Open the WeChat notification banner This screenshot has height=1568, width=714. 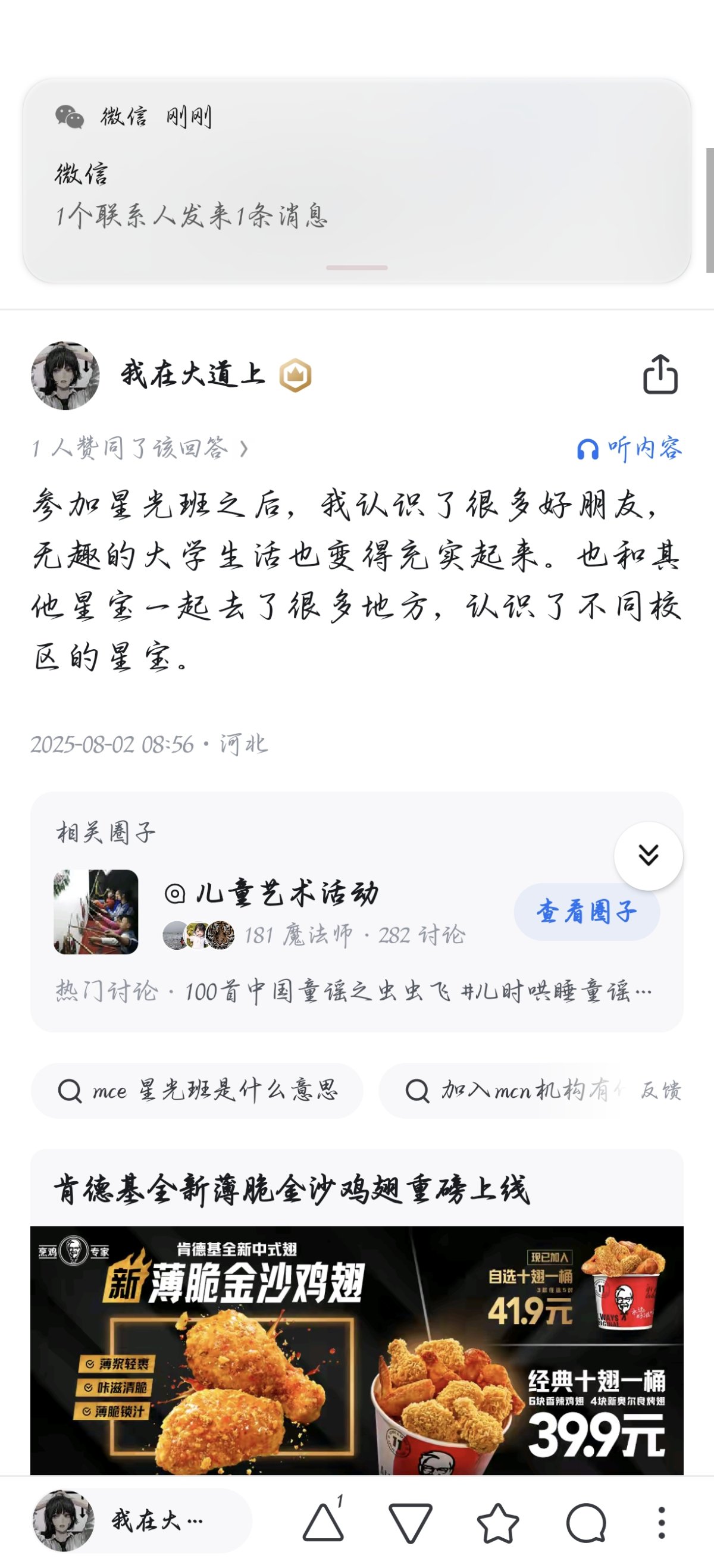click(356, 181)
